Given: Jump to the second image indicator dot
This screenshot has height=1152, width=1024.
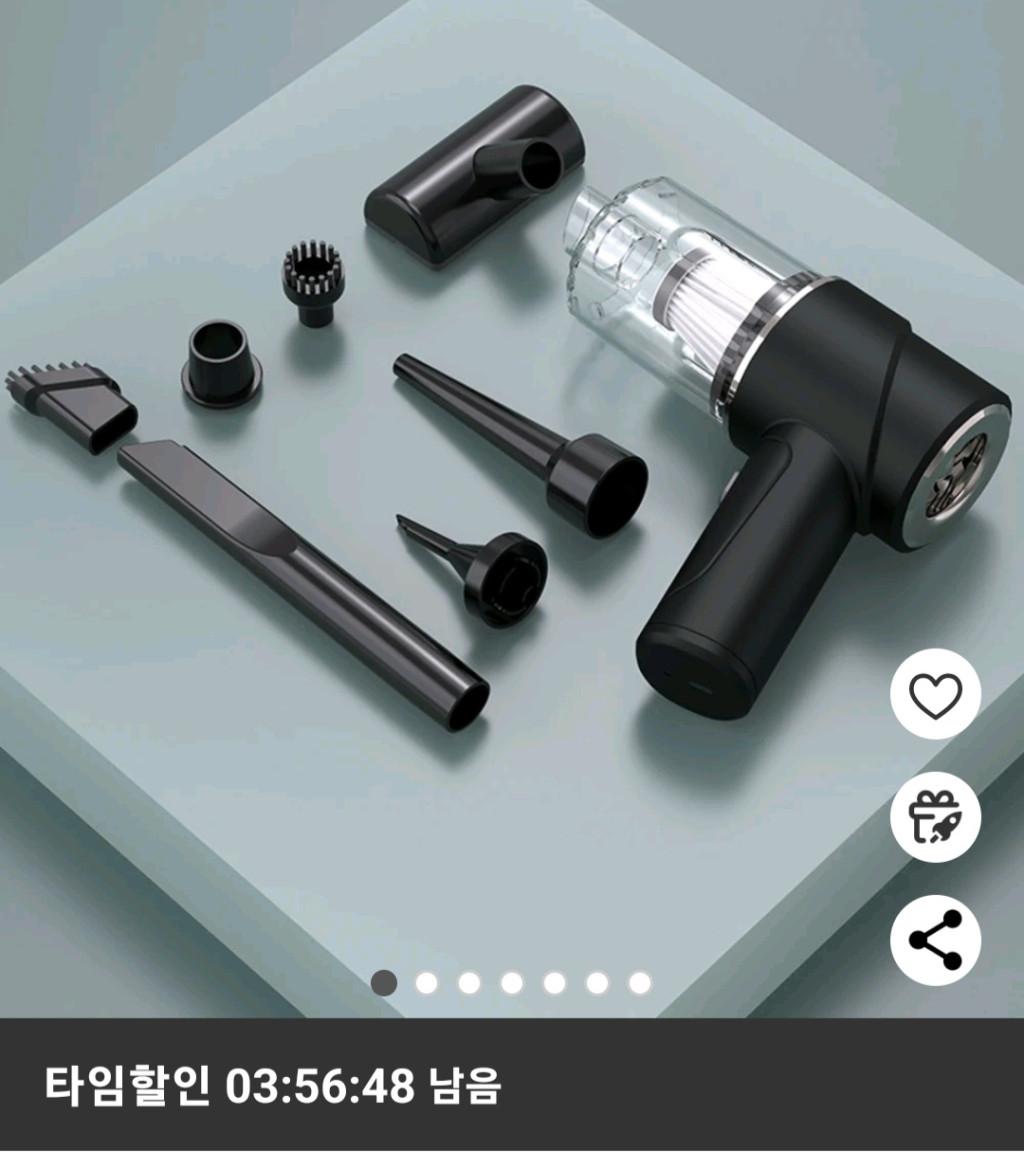Looking at the screenshot, I should (x=426, y=983).
